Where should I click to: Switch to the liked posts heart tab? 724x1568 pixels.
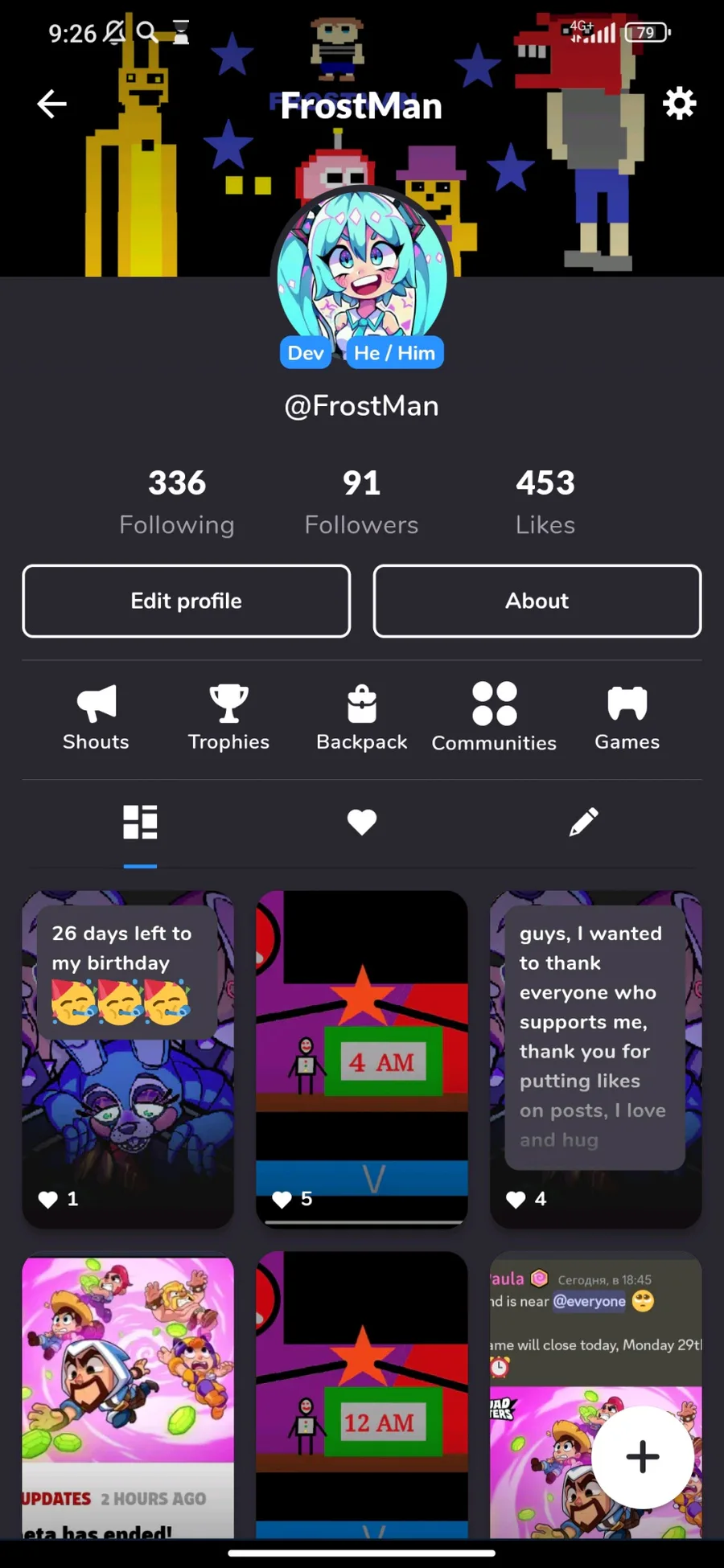(361, 822)
